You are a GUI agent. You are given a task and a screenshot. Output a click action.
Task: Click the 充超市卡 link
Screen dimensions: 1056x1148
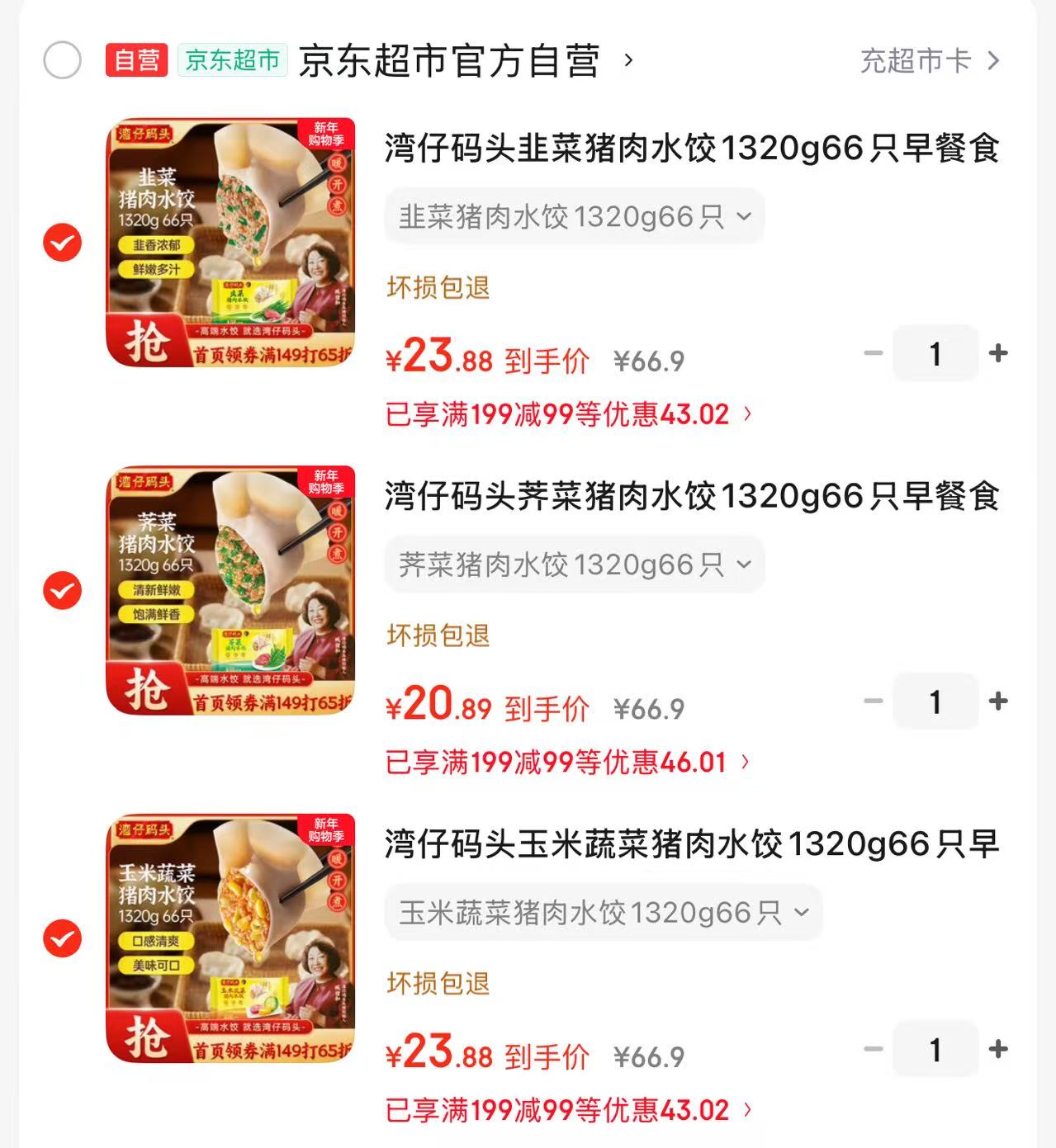pos(915,62)
